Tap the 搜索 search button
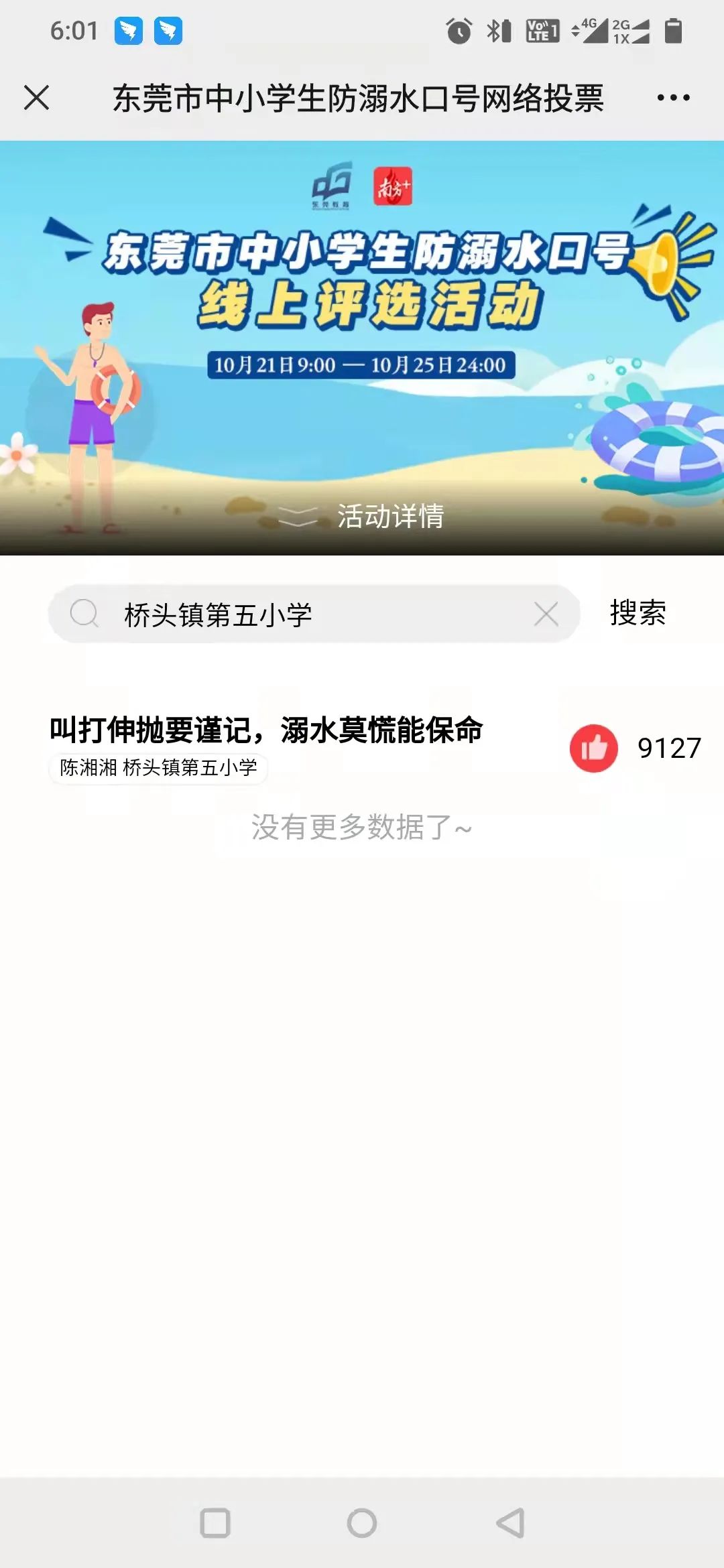The width and height of the screenshot is (724, 1568). (638, 612)
